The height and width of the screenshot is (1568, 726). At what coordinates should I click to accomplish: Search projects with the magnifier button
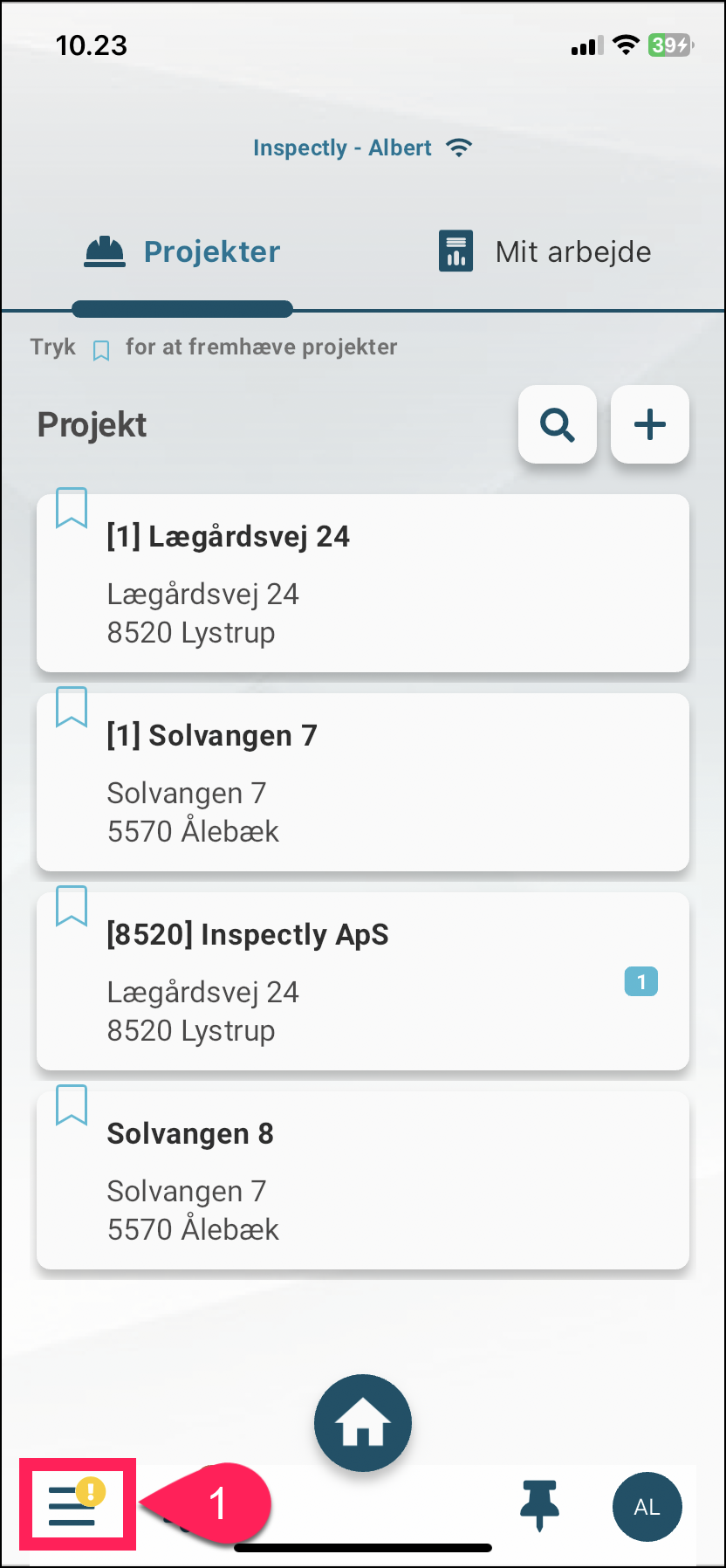click(558, 425)
